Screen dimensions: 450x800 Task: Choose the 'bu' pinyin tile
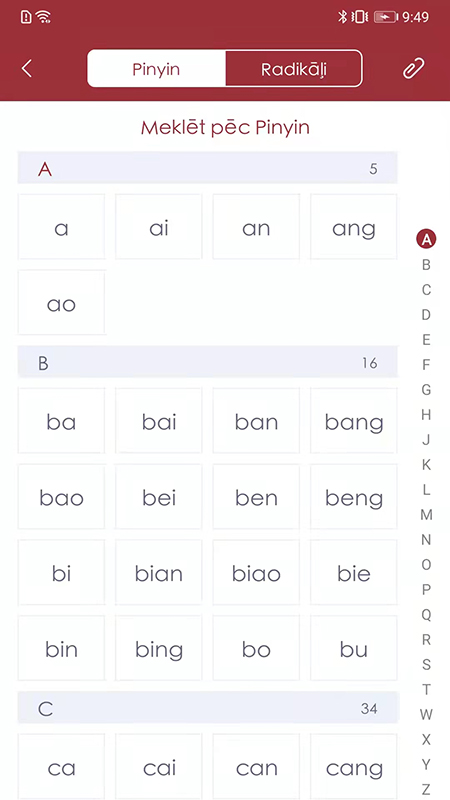[354, 648]
